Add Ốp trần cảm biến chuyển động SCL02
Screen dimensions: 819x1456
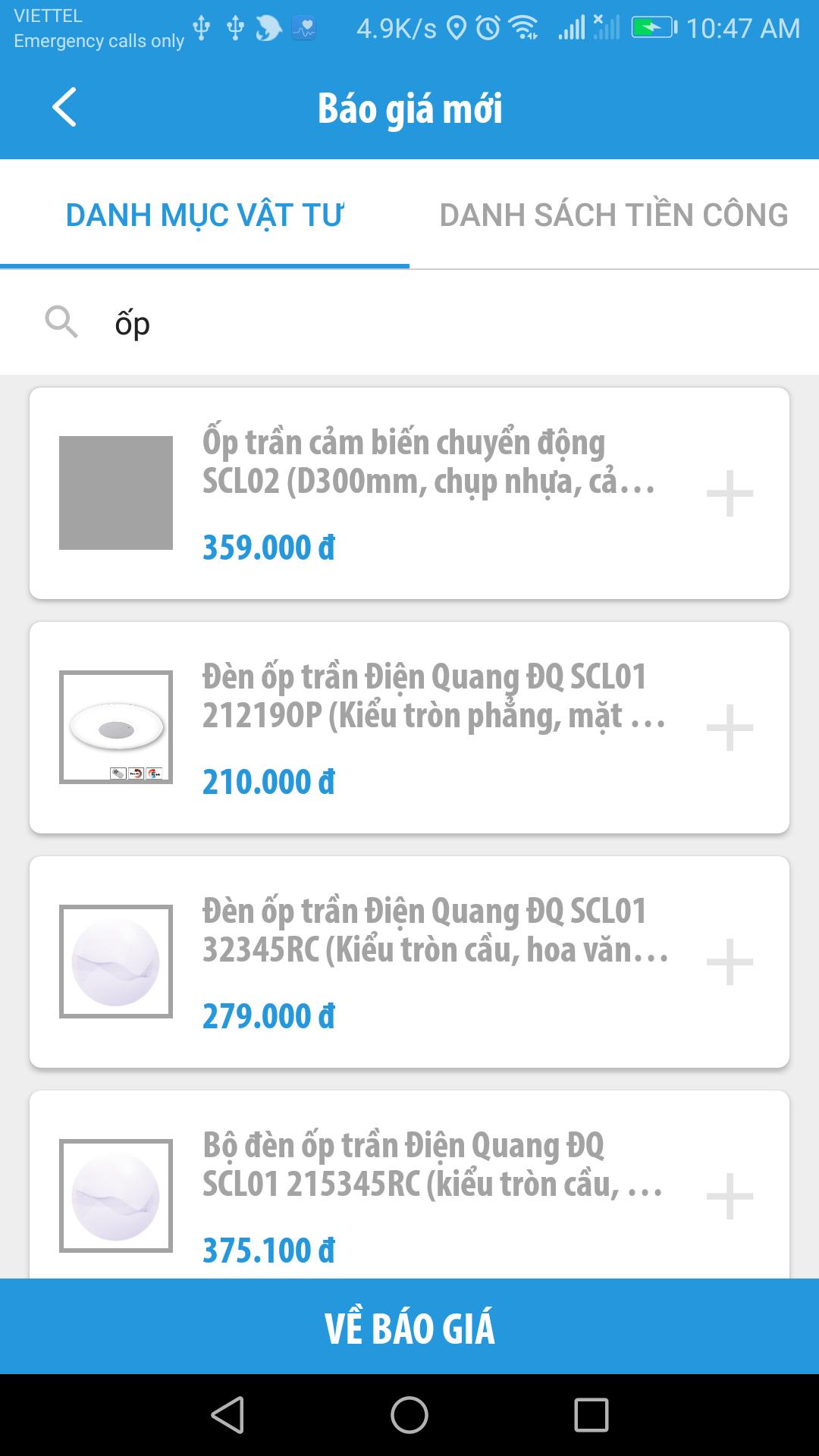[x=730, y=494]
